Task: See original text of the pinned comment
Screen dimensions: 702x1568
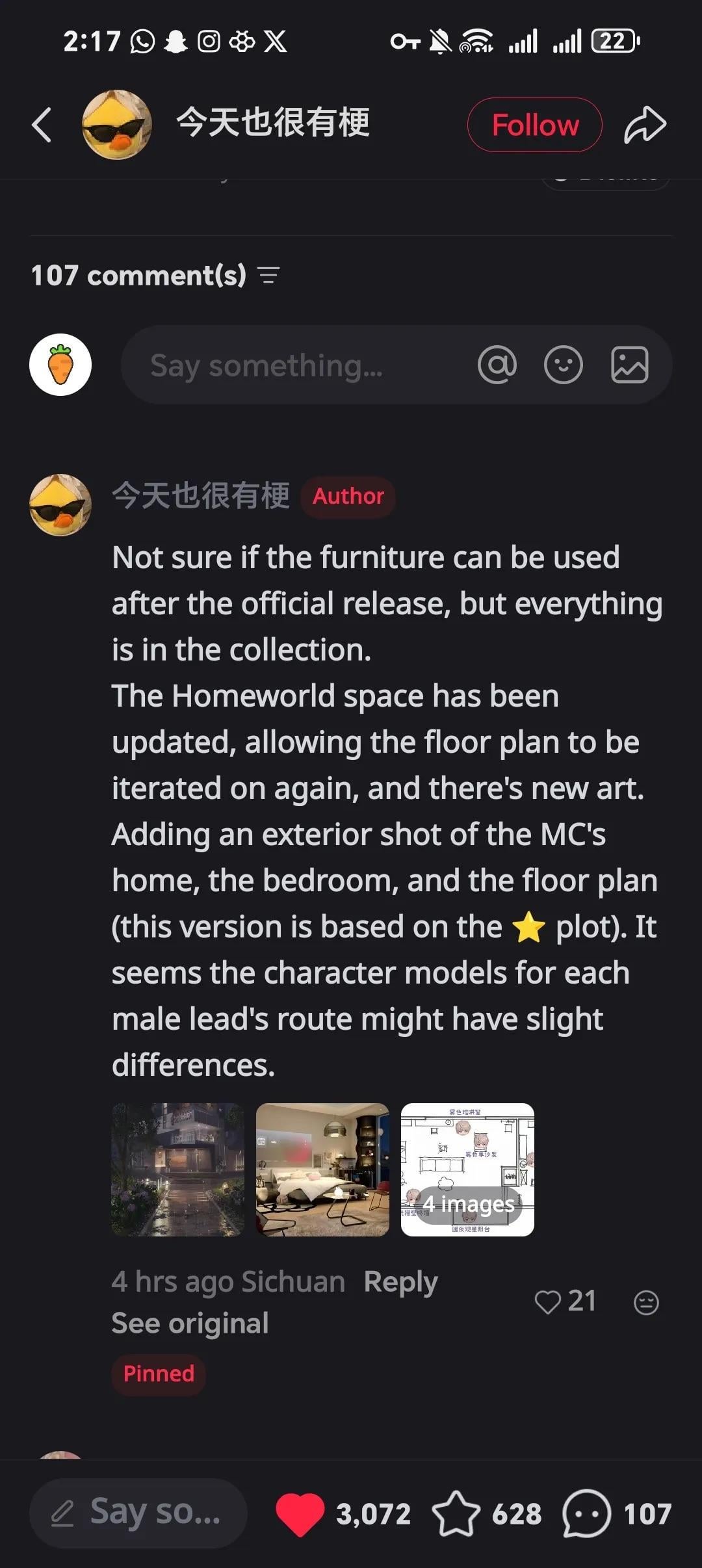Action: tap(190, 1323)
